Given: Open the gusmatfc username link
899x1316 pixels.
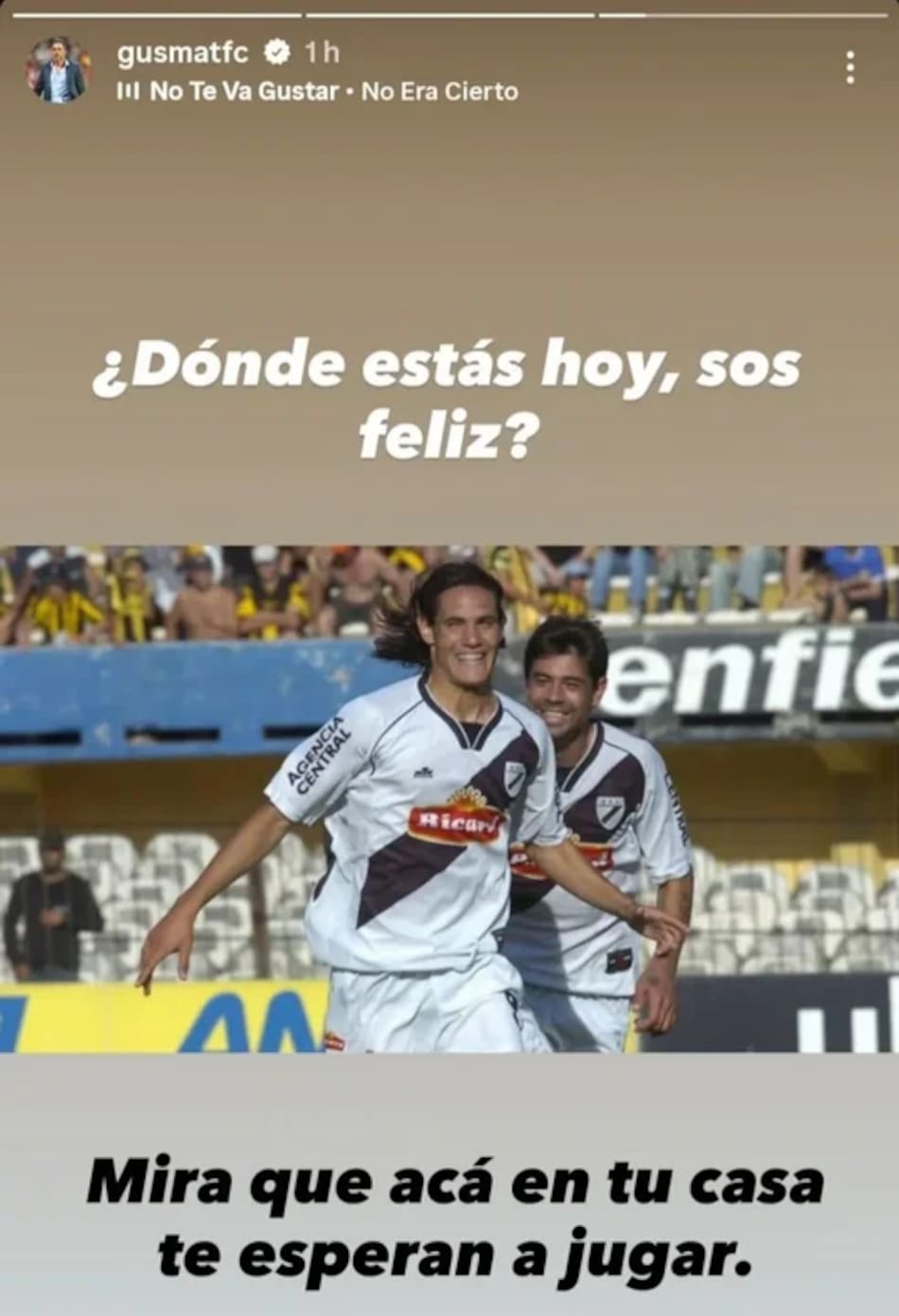Looking at the screenshot, I should [182, 53].
